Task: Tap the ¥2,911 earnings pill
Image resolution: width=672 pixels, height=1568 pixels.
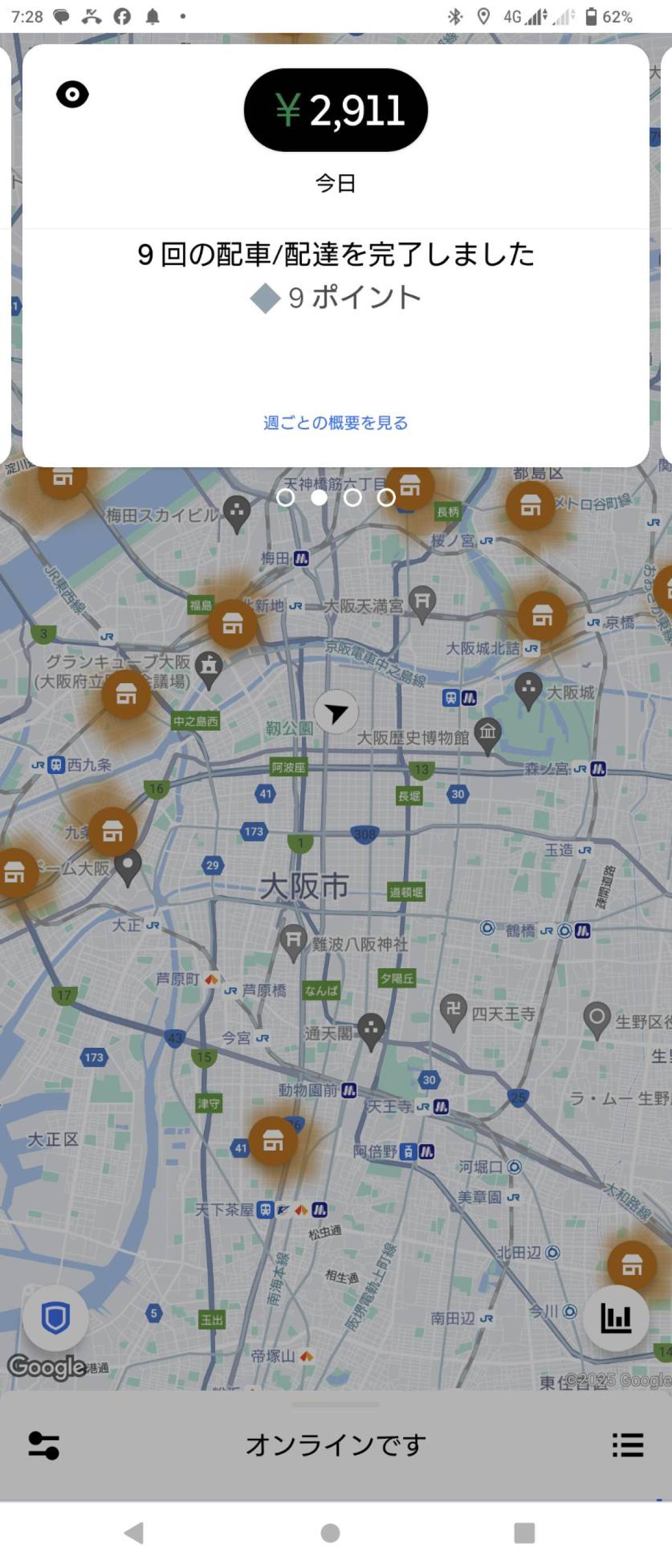Action: pyautogui.click(x=335, y=110)
